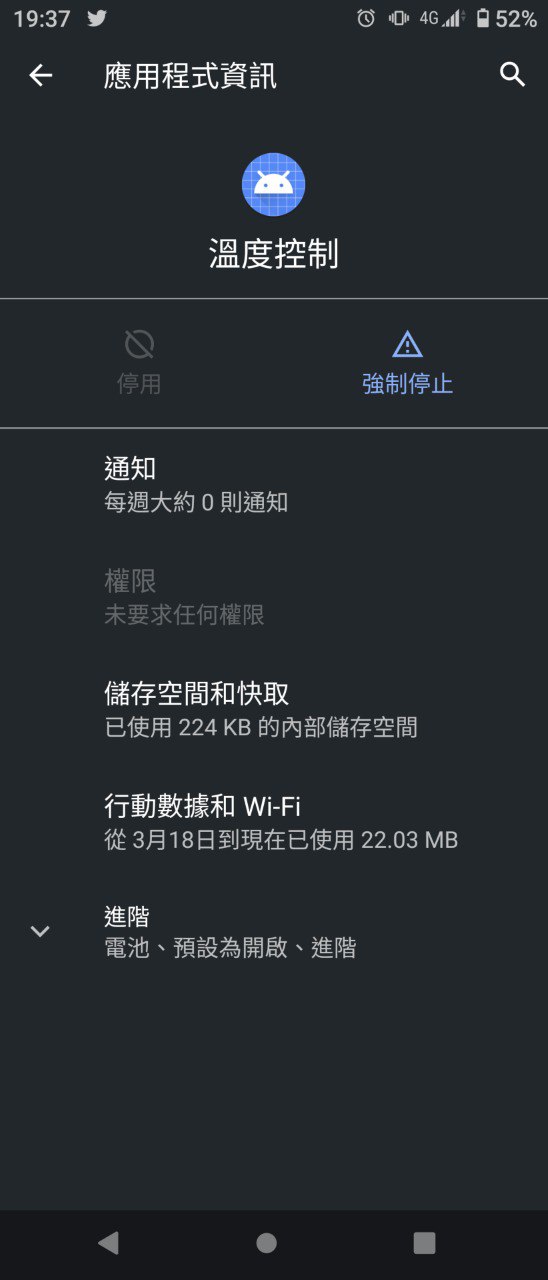Expand the 進階 section
Viewport: 548px width, 1280px height.
274,932
